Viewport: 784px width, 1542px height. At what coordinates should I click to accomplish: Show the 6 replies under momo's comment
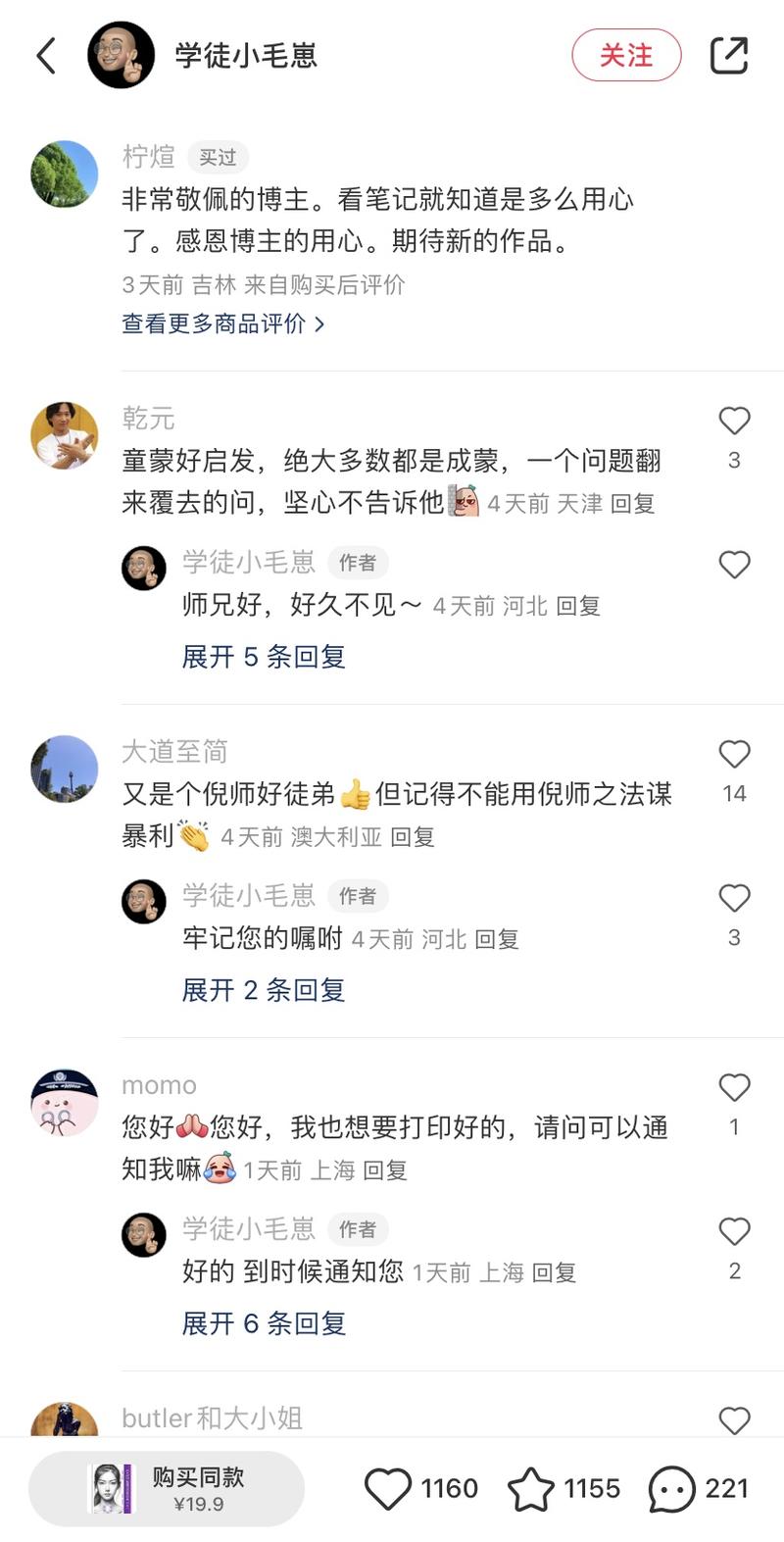(262, 1322)
